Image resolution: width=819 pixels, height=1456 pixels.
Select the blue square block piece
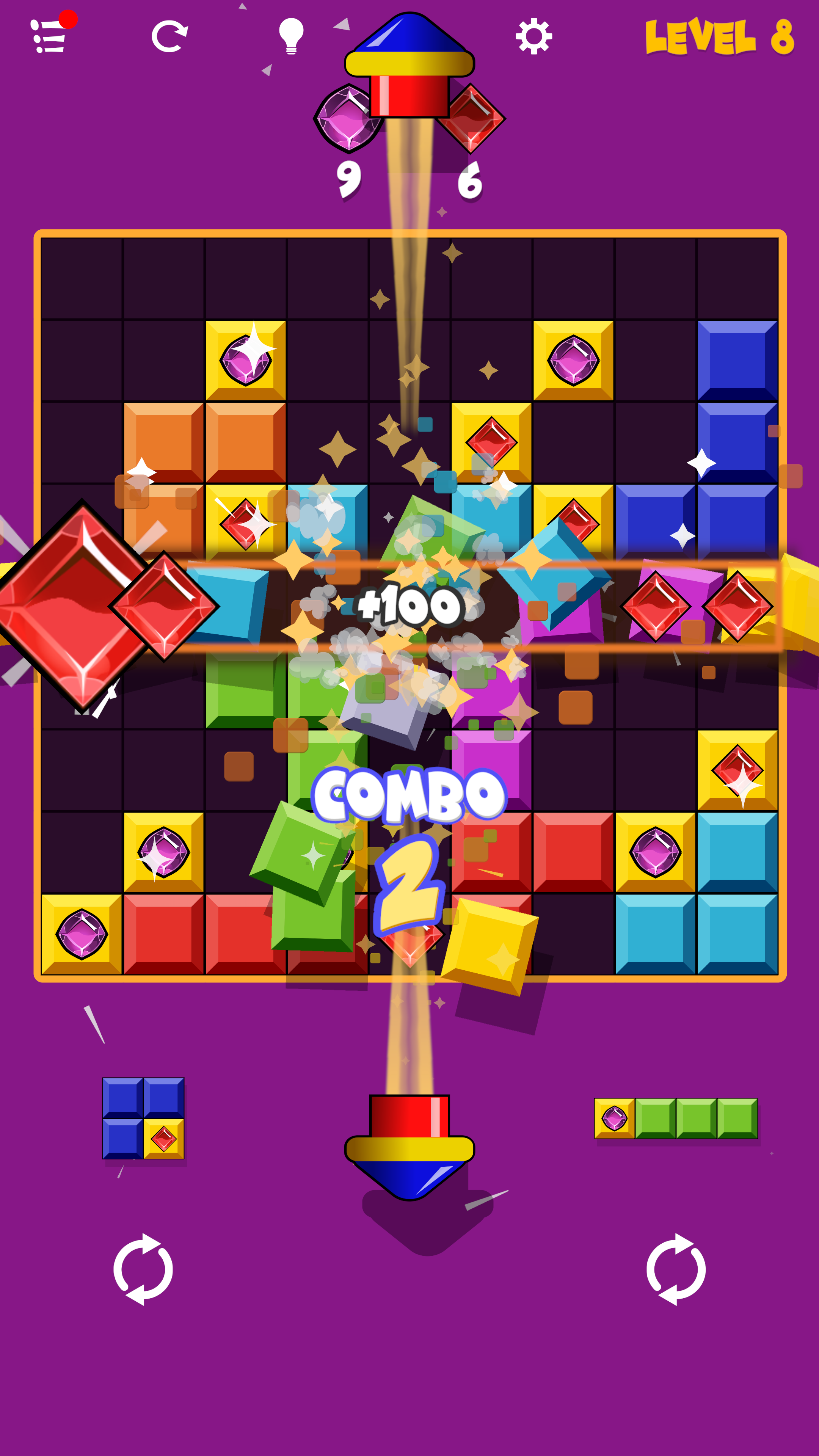coord(143,1118)
